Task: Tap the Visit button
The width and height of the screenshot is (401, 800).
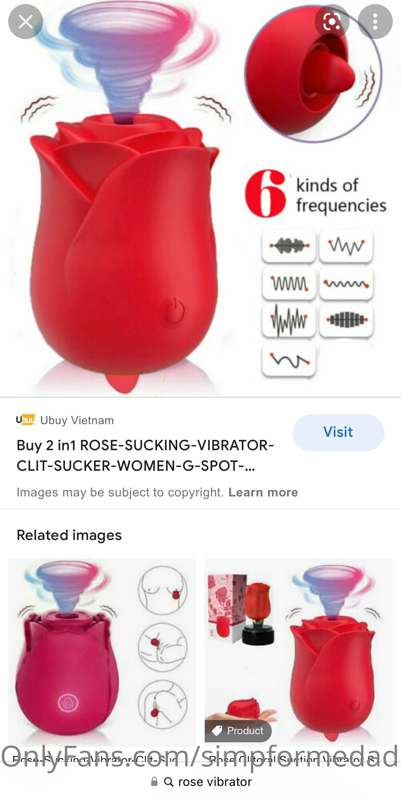Action: 338,432
